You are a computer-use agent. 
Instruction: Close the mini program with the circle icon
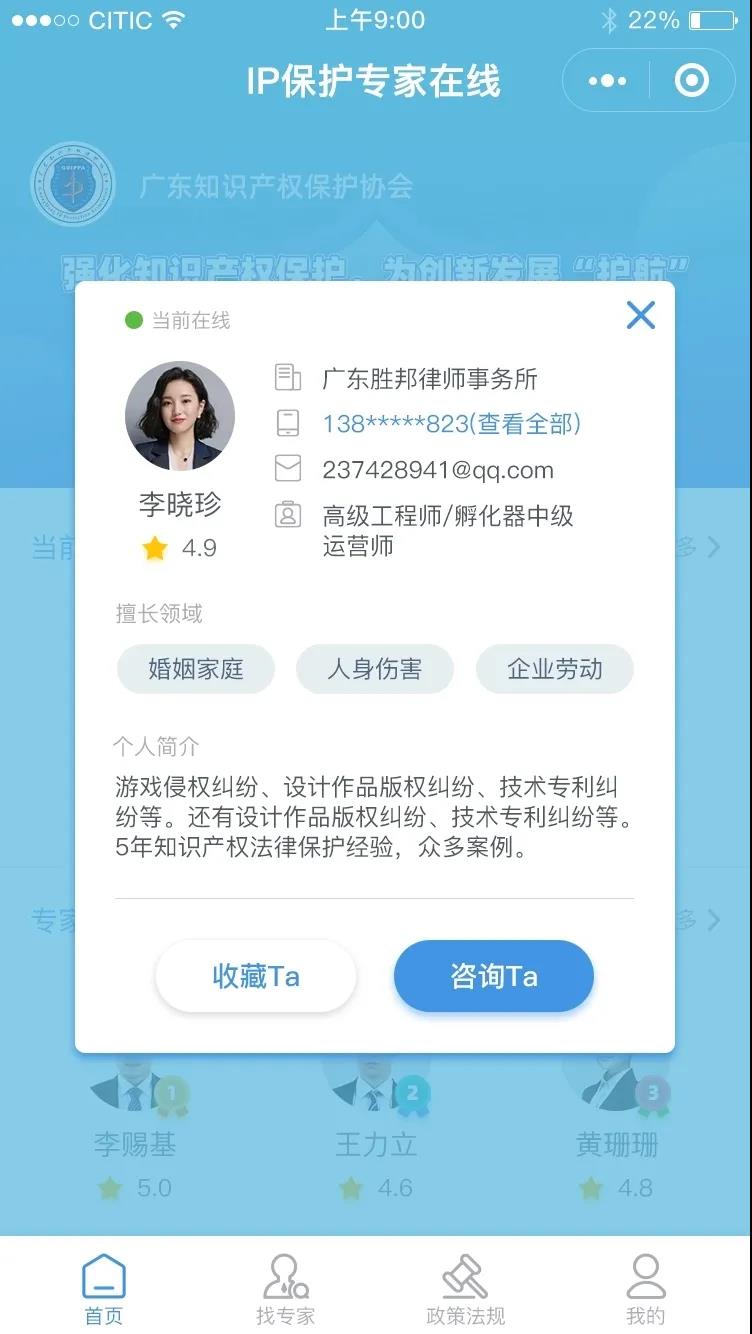tap(691, 81)
